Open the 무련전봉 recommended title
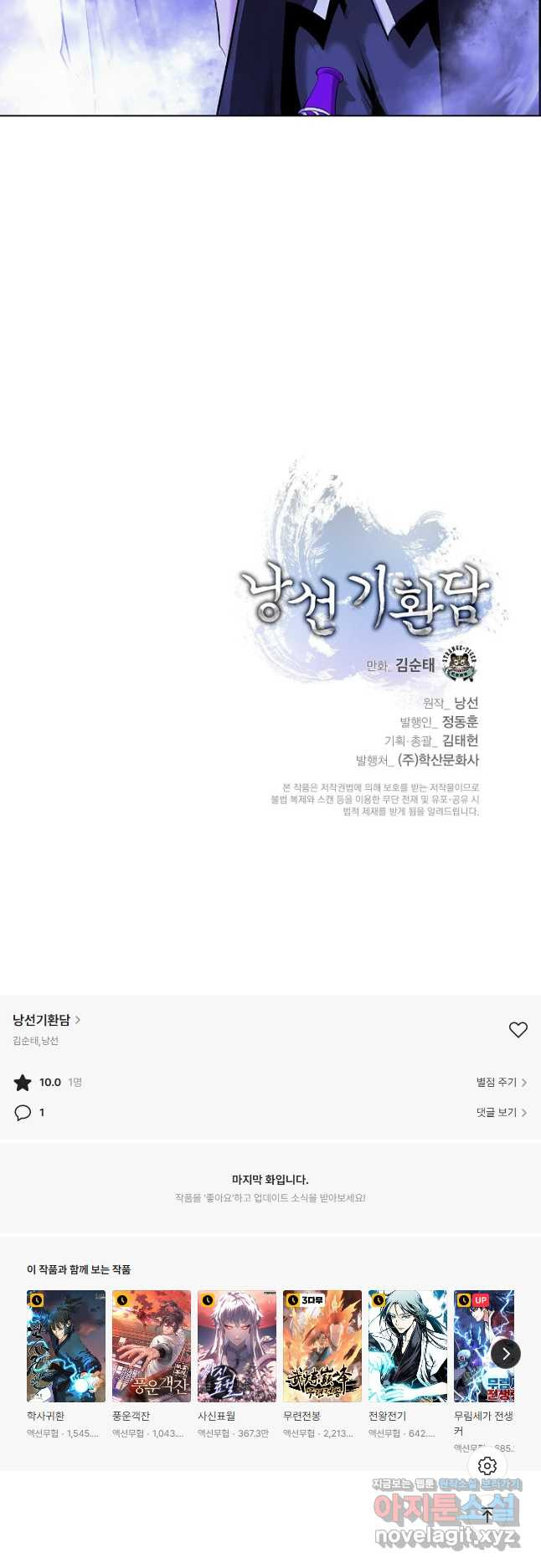 [x=322, y=1346]
